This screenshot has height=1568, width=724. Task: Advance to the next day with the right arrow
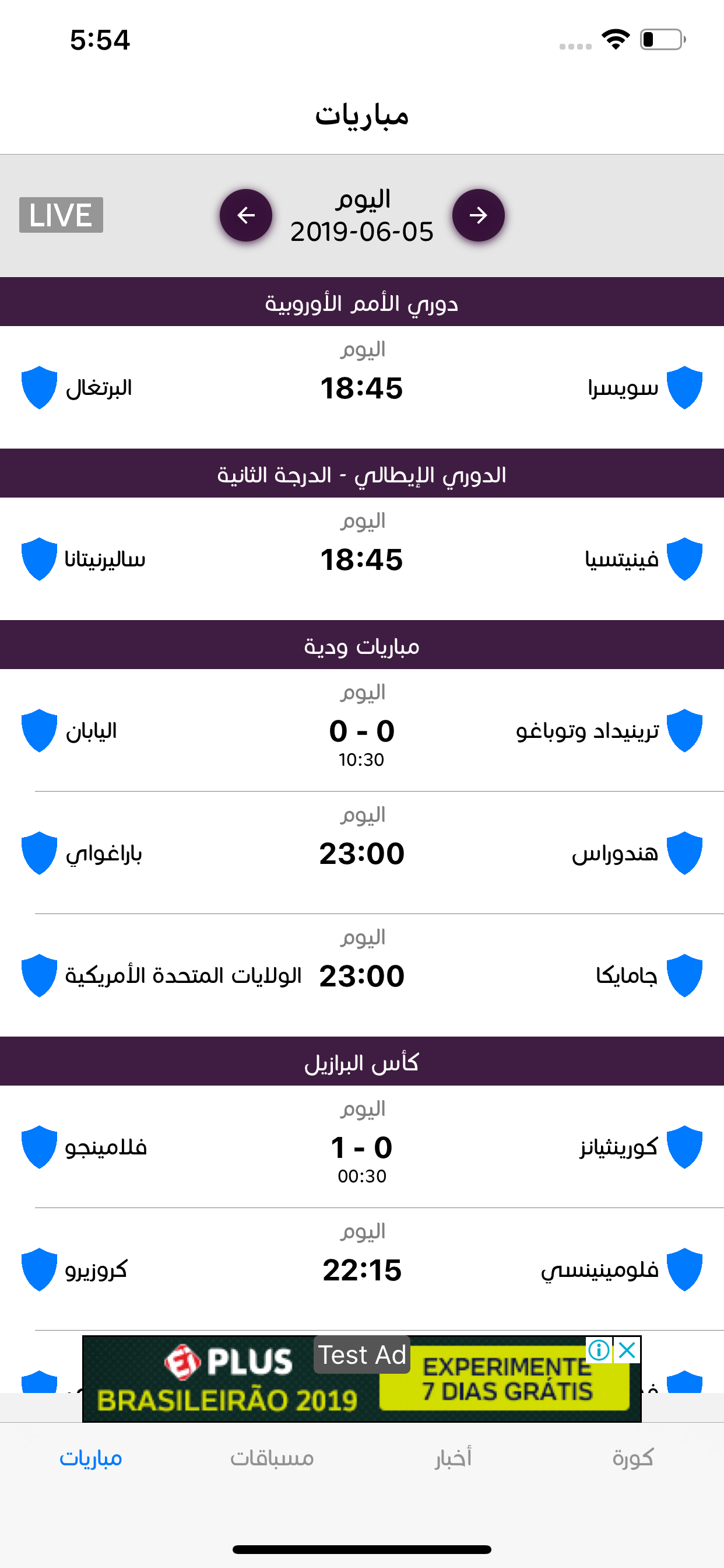[x=478, y=214]
